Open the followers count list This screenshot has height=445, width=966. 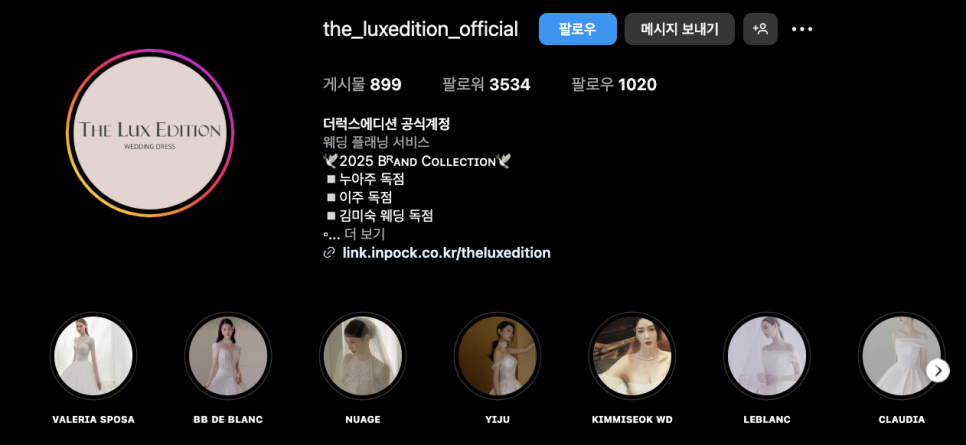pos(486,85)
